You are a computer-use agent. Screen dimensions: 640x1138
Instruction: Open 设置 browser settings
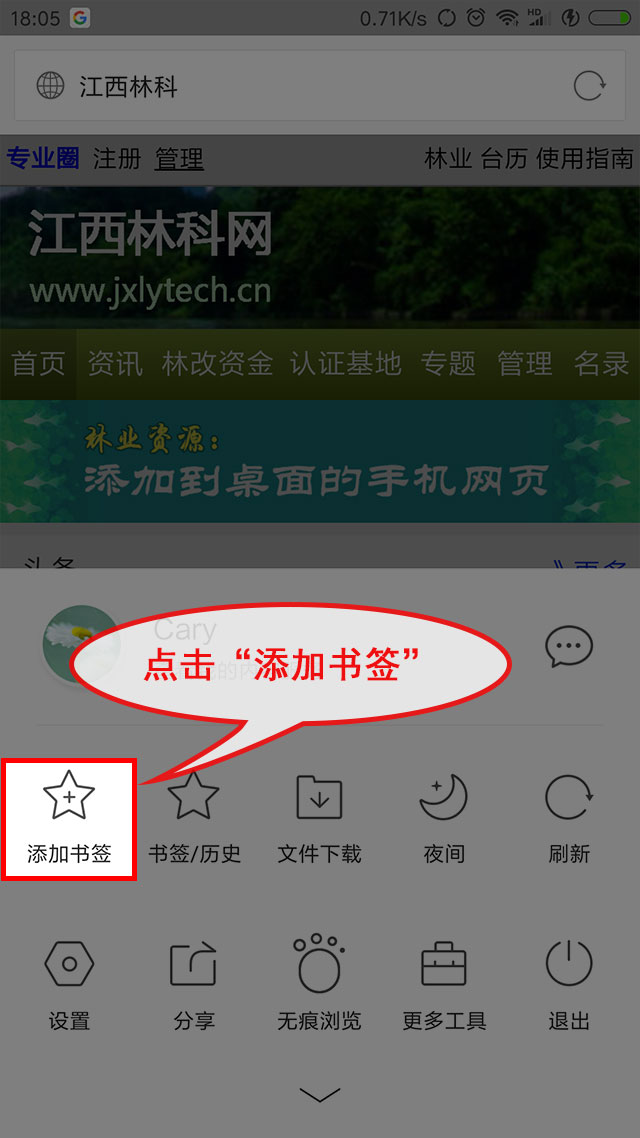coord(69,985)
